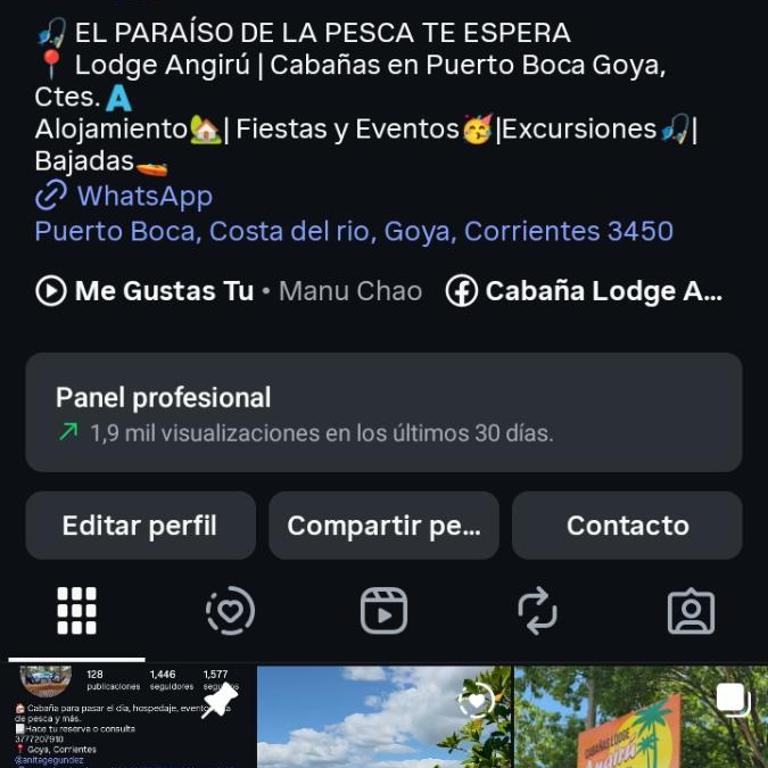Image resolution: width=768 pixels, height=768 pixels.
Task: Switch to the tagged photos tab
Action: pyautogui.click(x=691, y=611)
